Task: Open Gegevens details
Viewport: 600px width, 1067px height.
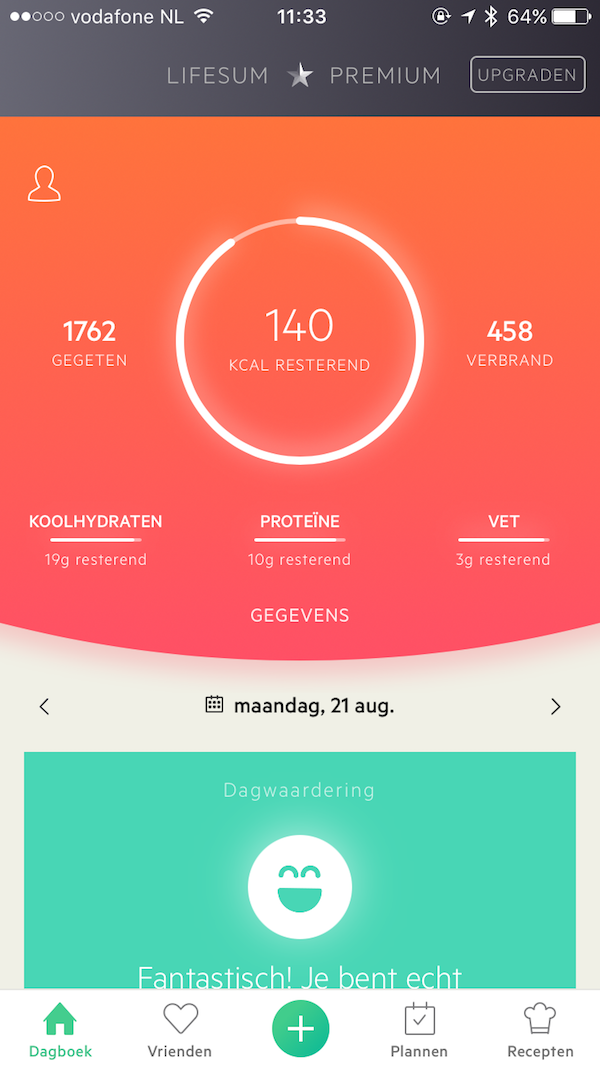Action: [x=300, y=615]
